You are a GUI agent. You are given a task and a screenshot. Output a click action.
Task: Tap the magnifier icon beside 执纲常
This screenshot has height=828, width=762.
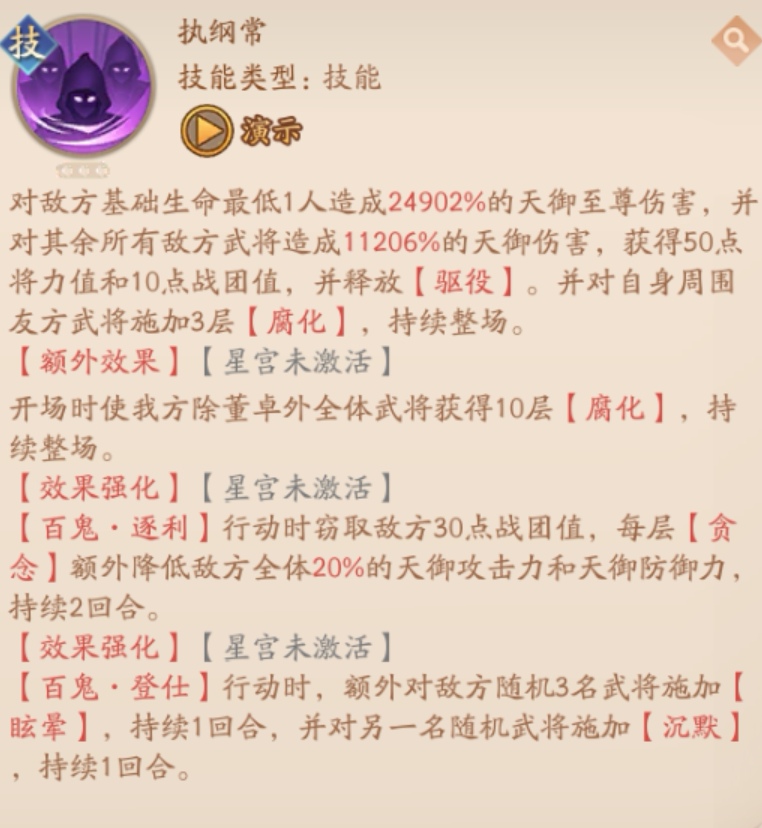737,41
